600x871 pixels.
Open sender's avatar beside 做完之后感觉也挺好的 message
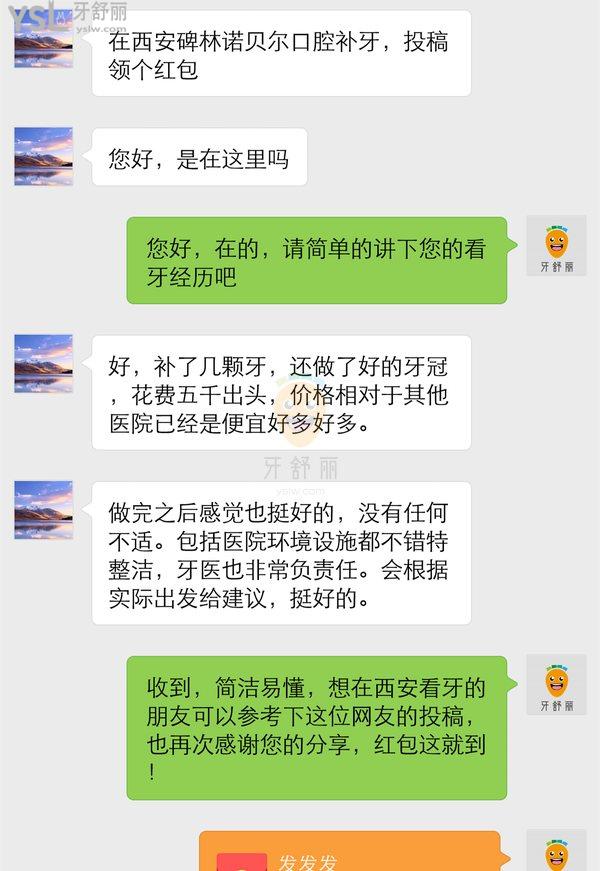pyautogui.click(x=43, y=510)
